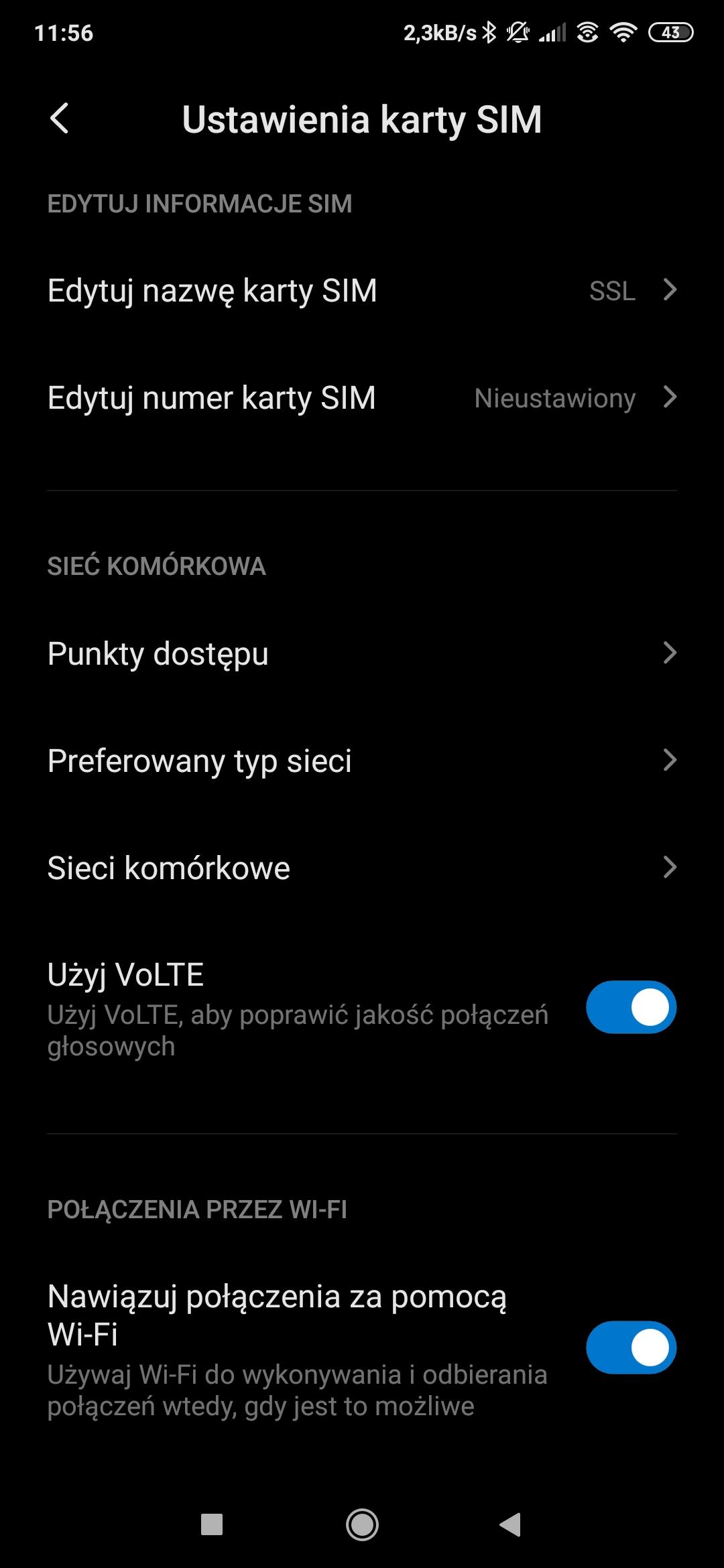
Task: Open Sieci komórkowe
Action: pyautogui.click(x=362, y=868)
